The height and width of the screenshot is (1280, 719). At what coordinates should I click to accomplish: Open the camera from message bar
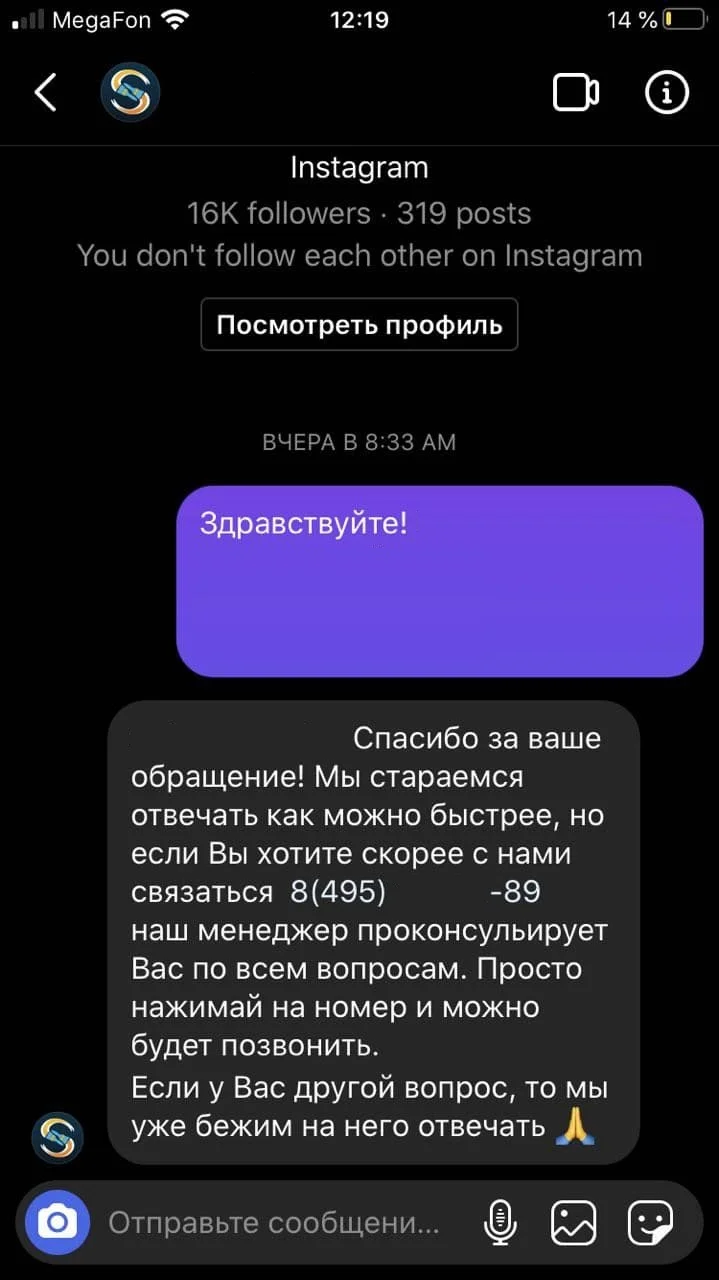[x=57, y=1222]
